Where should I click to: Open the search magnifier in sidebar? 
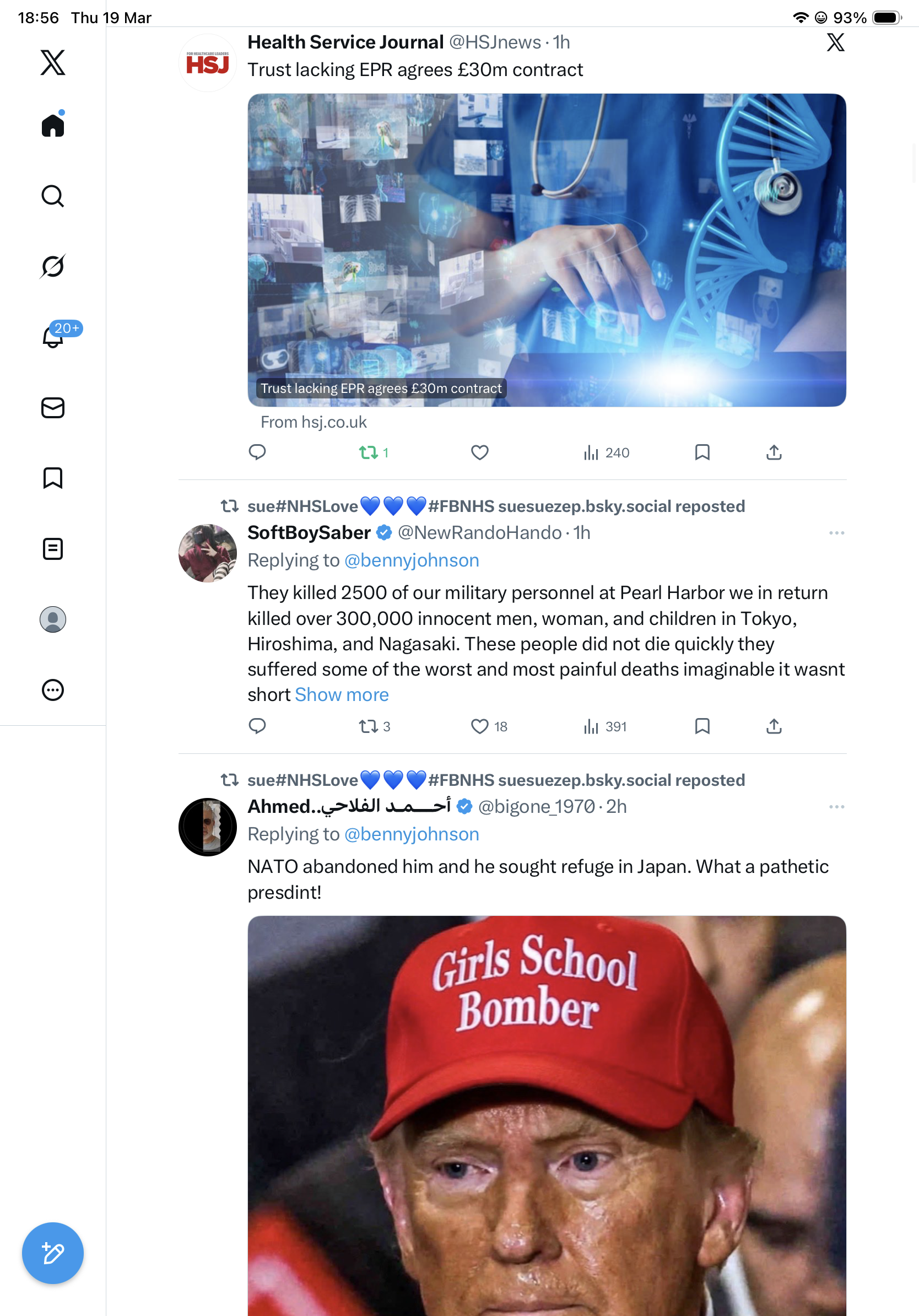click(53, 196)
